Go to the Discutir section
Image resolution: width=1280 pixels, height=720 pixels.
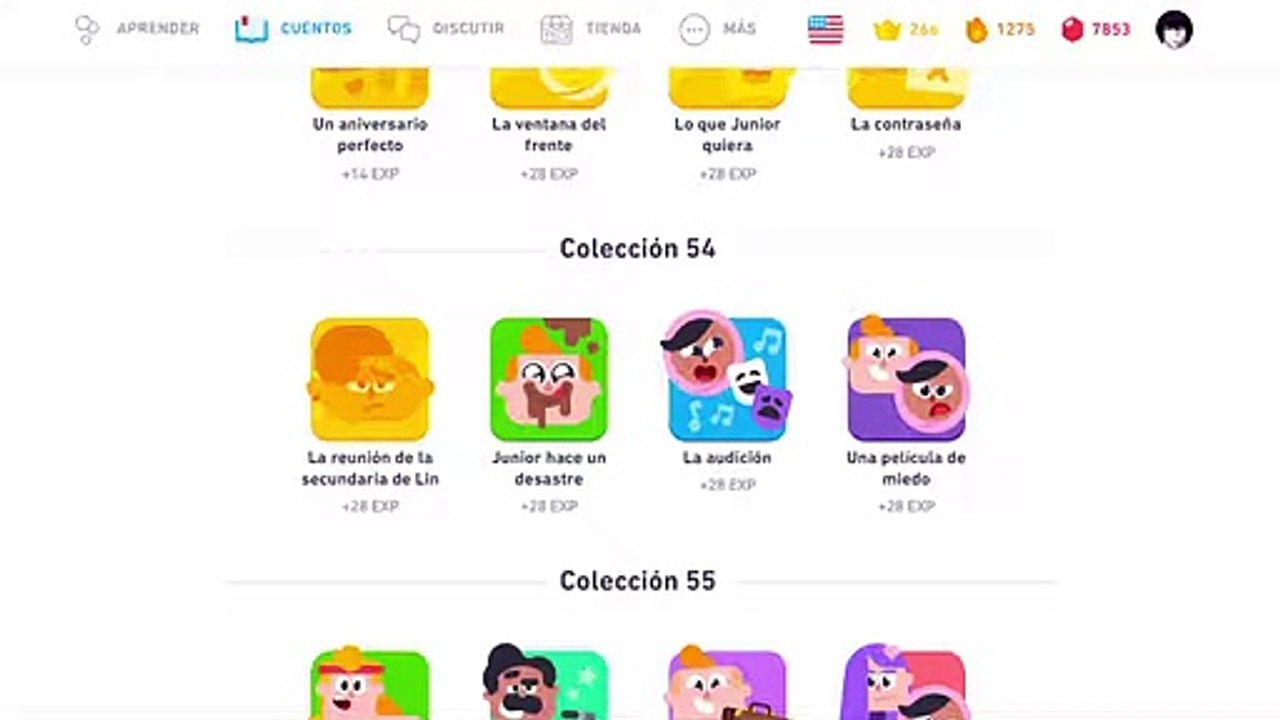(x=446, y=29)
